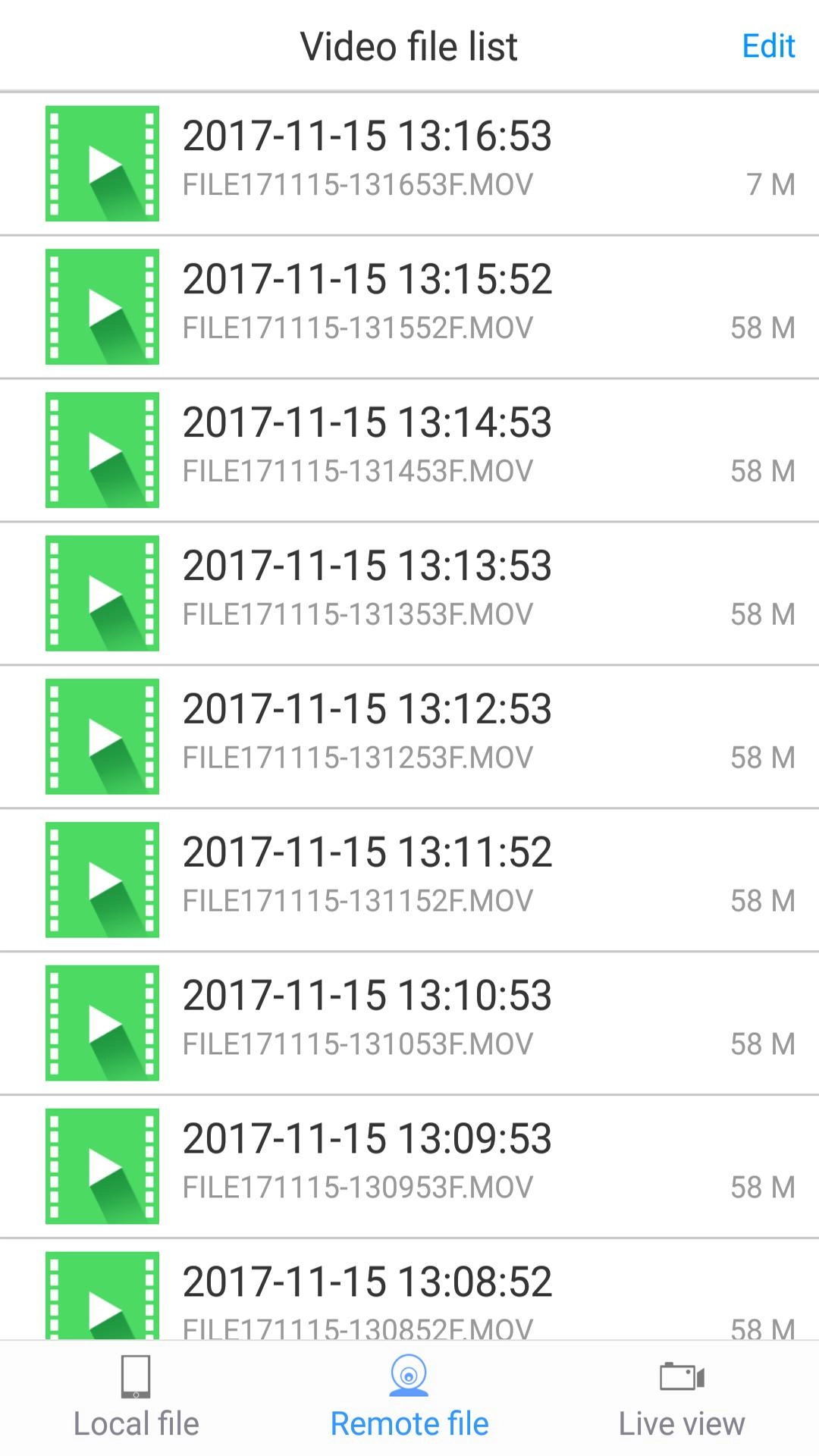This screenshot has width=819, height=1456.
Task: Switch to the Local file tab
Action: point(136,1398)
